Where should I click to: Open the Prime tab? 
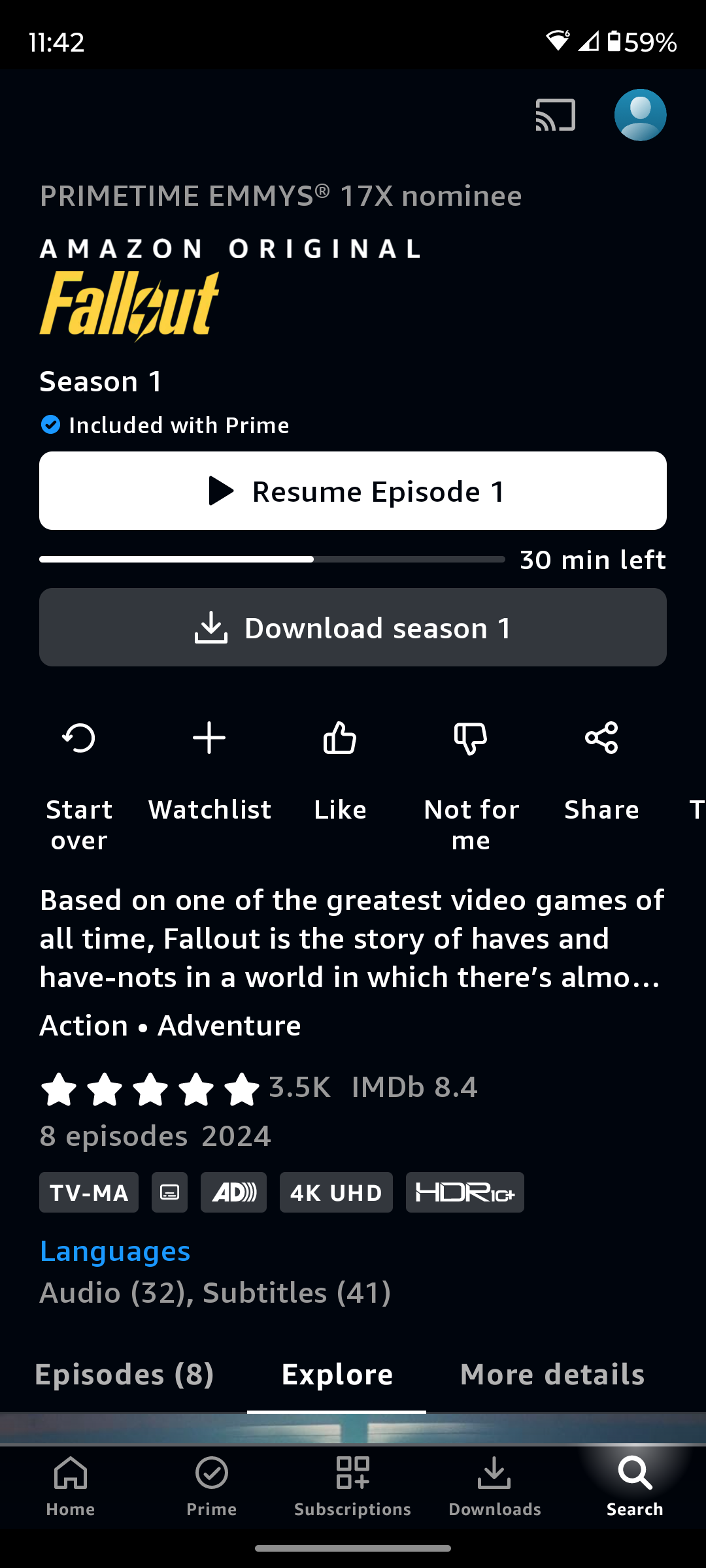coord(212,1486)
